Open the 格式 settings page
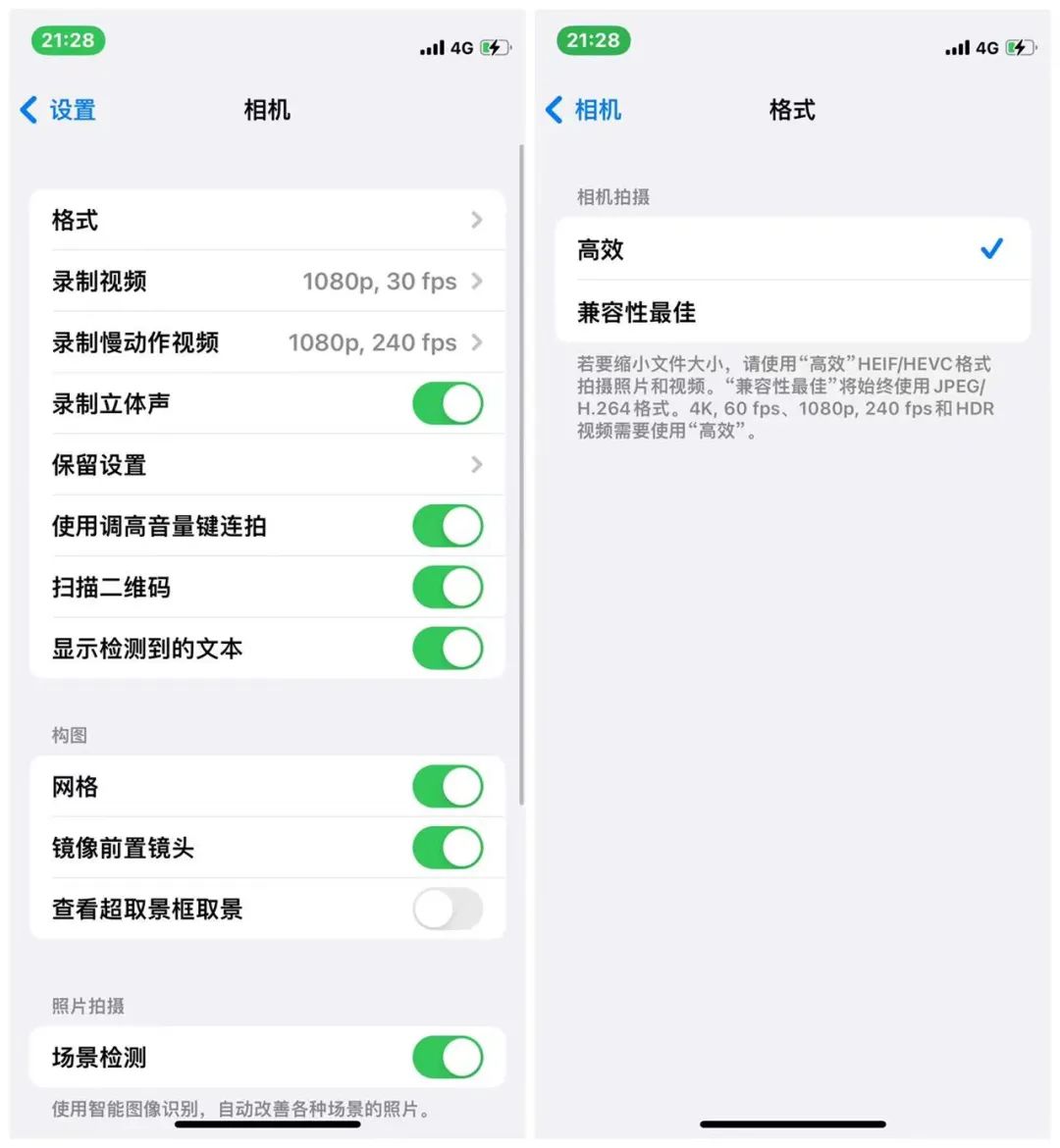Screen dimensions: 1060x1148 click(x=265, y=220)
